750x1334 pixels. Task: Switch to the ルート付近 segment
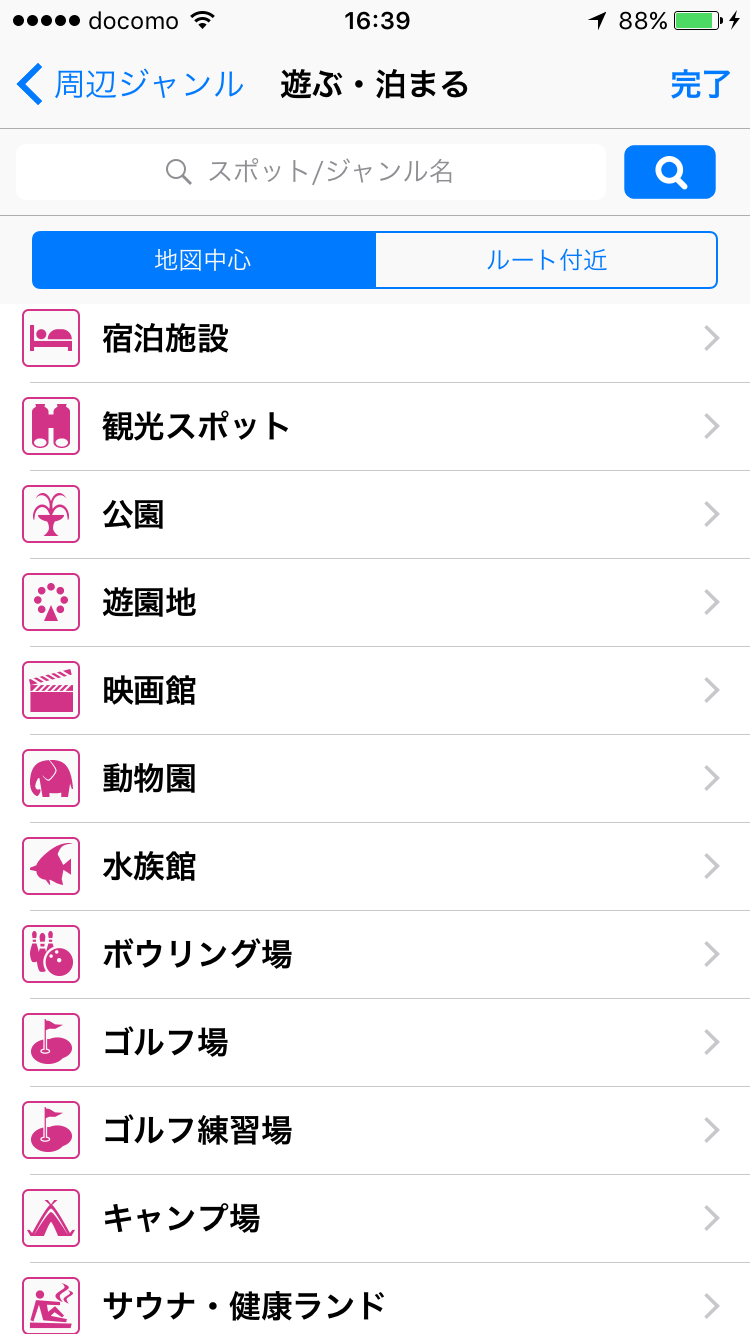point(546,260)
